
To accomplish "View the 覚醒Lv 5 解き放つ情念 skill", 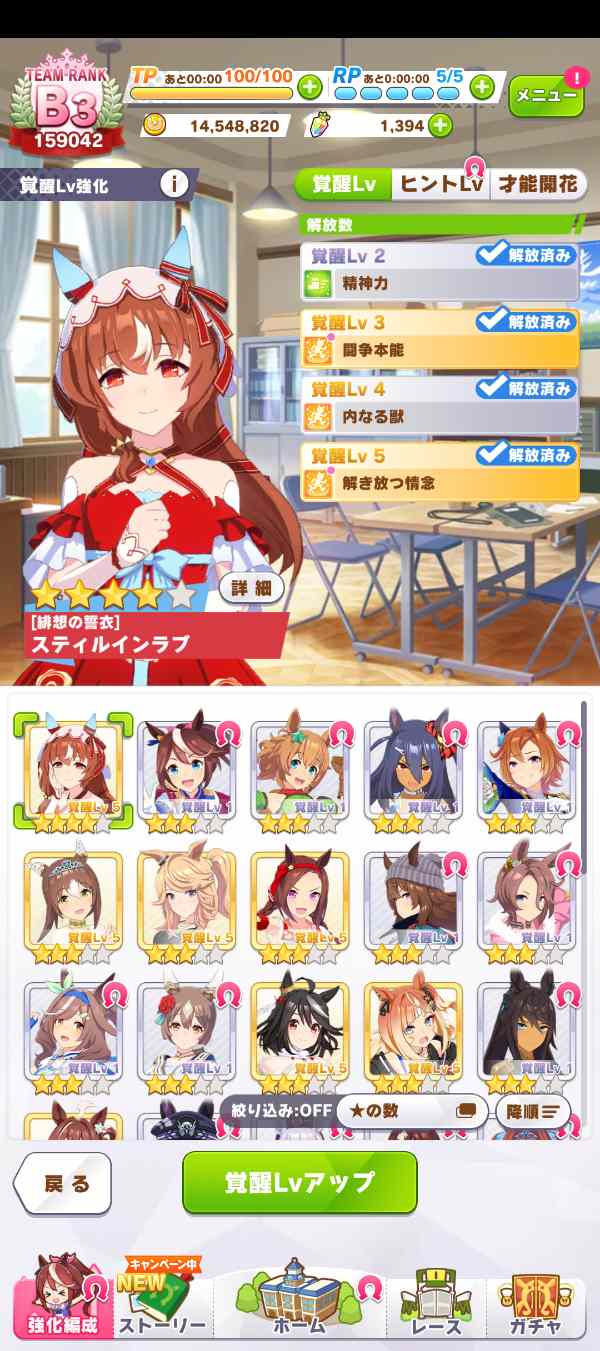I will tap(440, 470).
